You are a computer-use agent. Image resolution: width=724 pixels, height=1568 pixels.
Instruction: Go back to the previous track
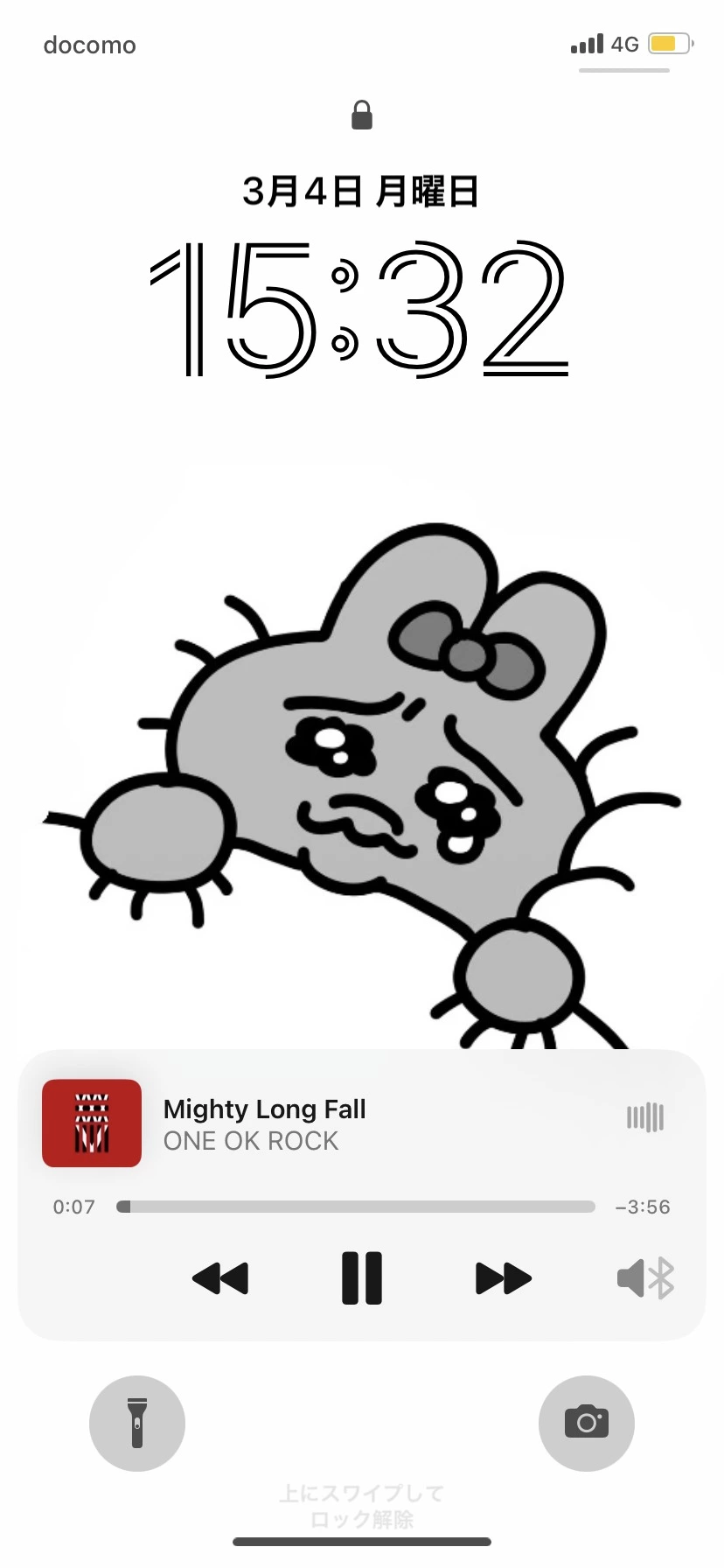click(220, 1278)
